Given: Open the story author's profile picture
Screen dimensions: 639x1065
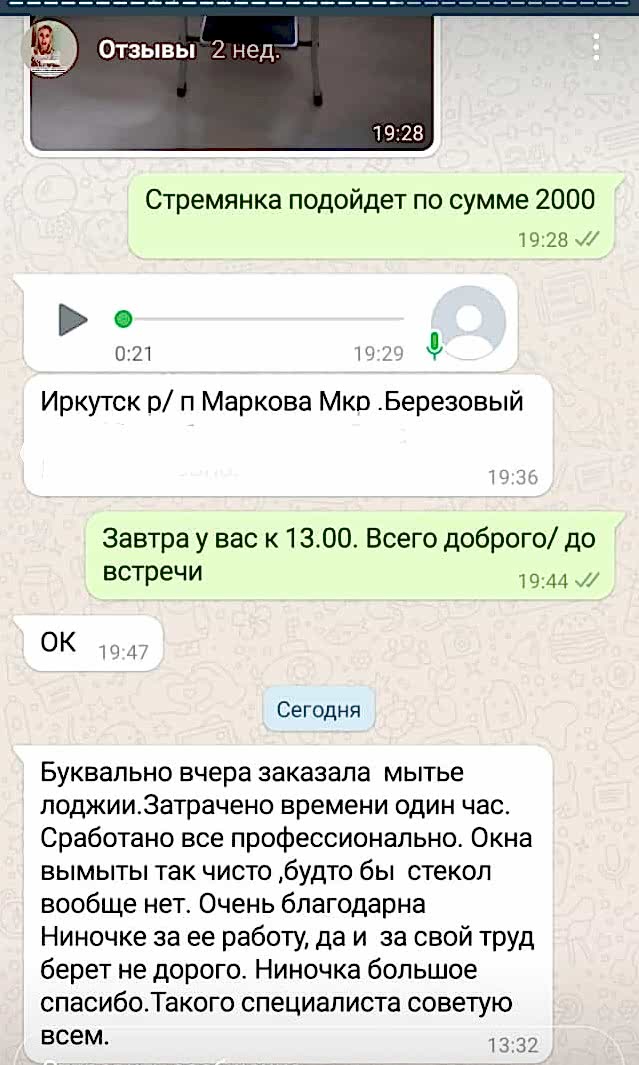Looking at the screenshot, I should 49,48.
